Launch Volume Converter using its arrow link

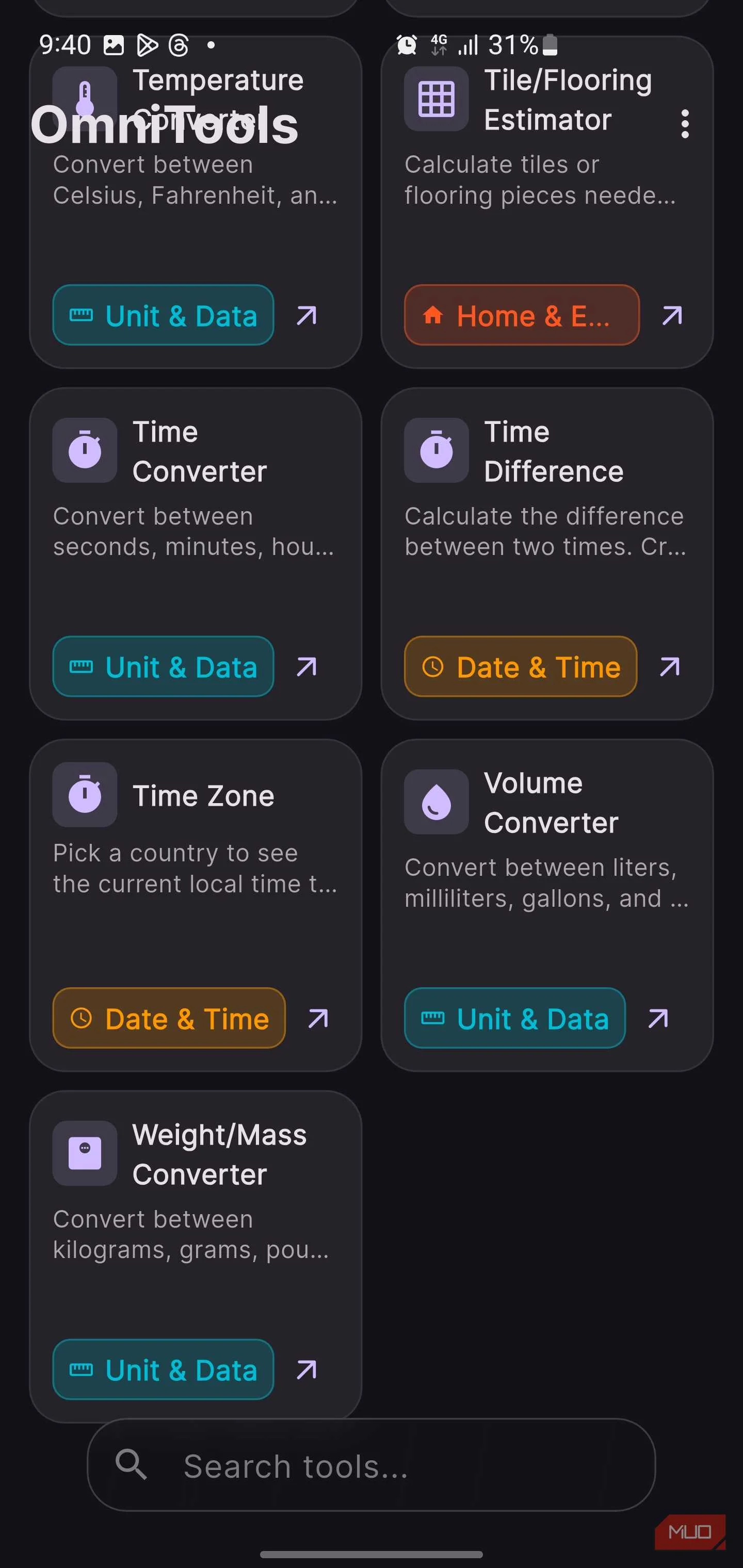coord(658,1018)
